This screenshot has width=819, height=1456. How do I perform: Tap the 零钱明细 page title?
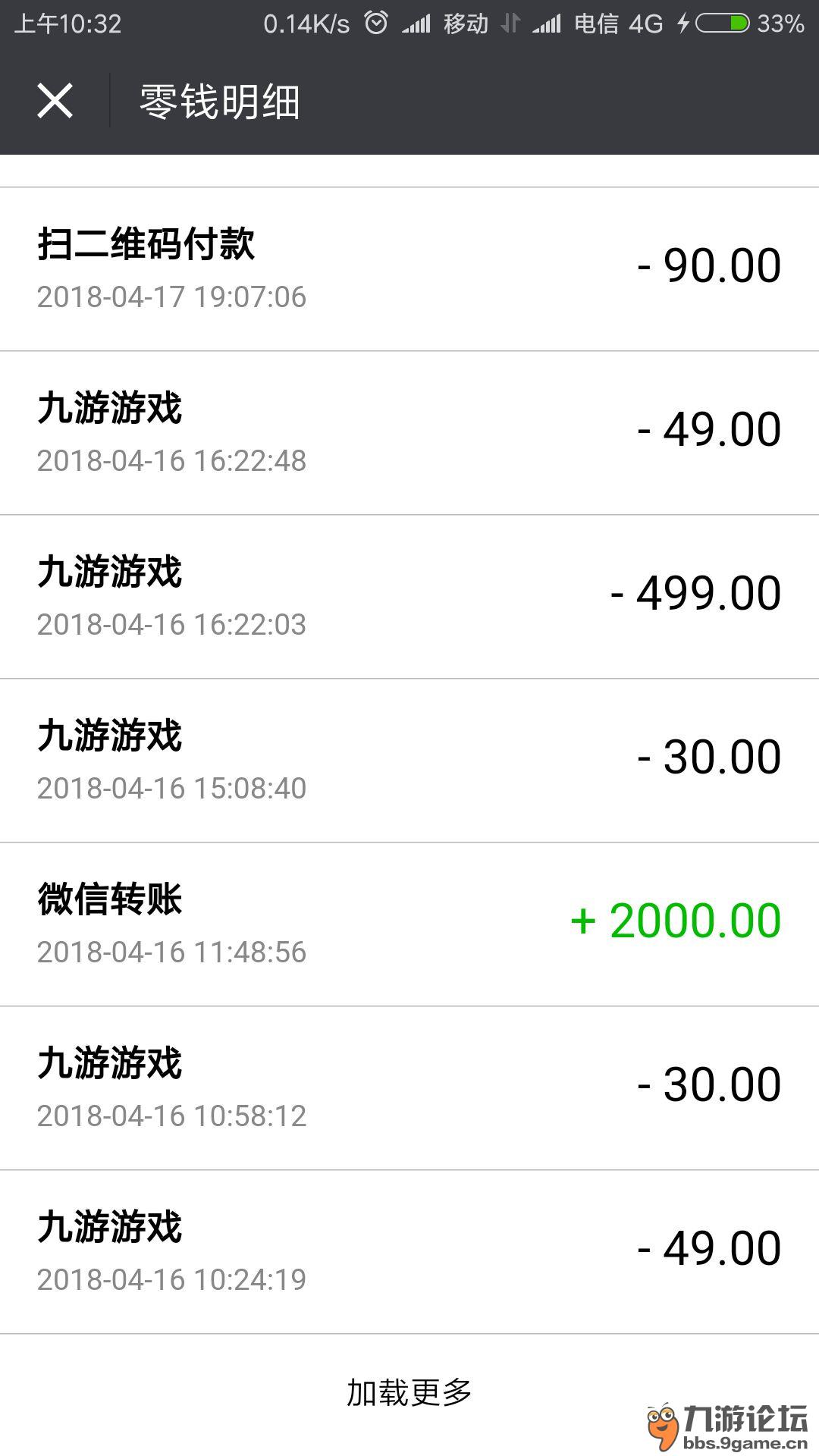pyautogui.click(x=218, y=101)
